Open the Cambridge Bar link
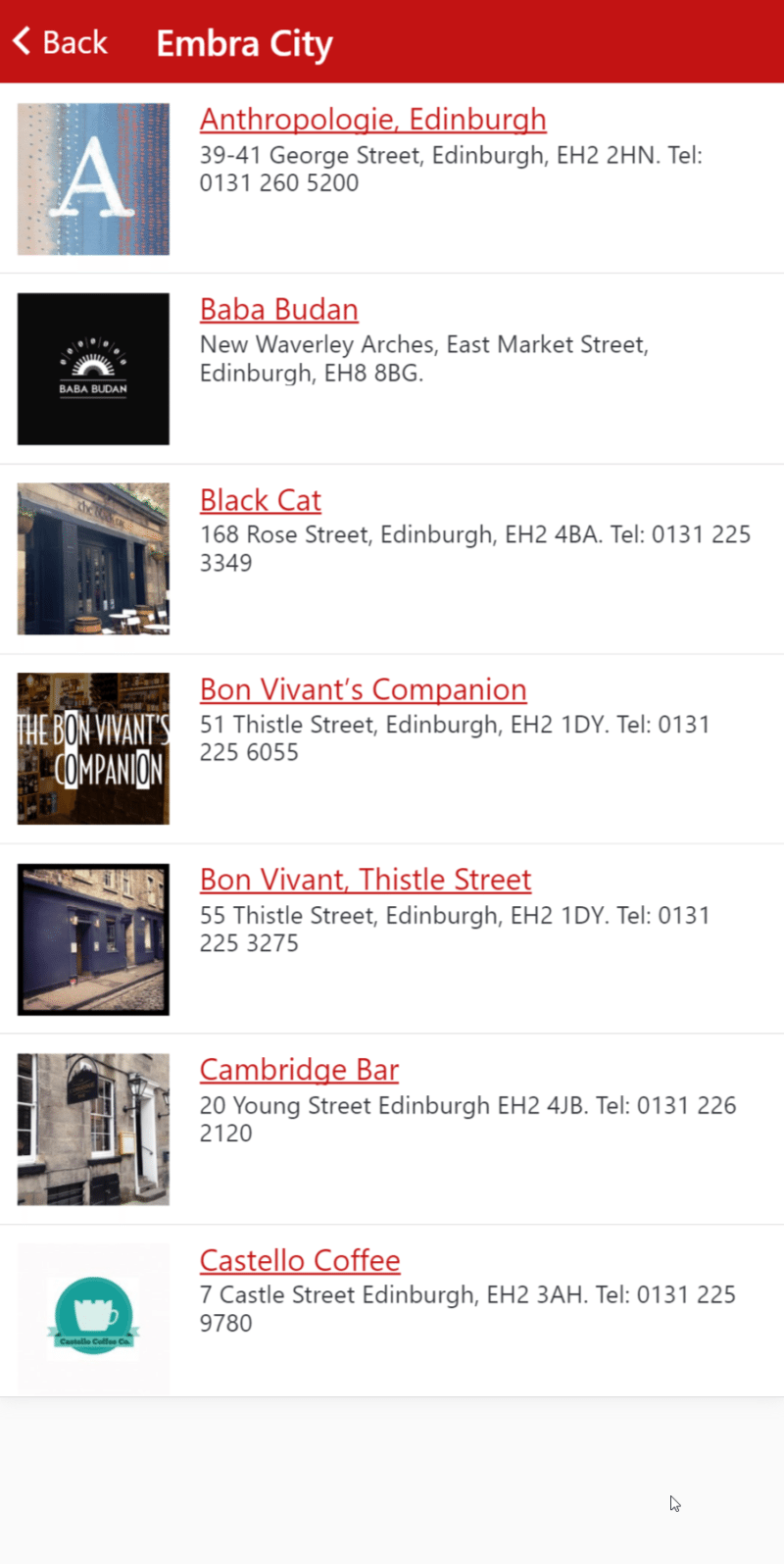This screenshot has width=784, height=1564. point(300,1070)
